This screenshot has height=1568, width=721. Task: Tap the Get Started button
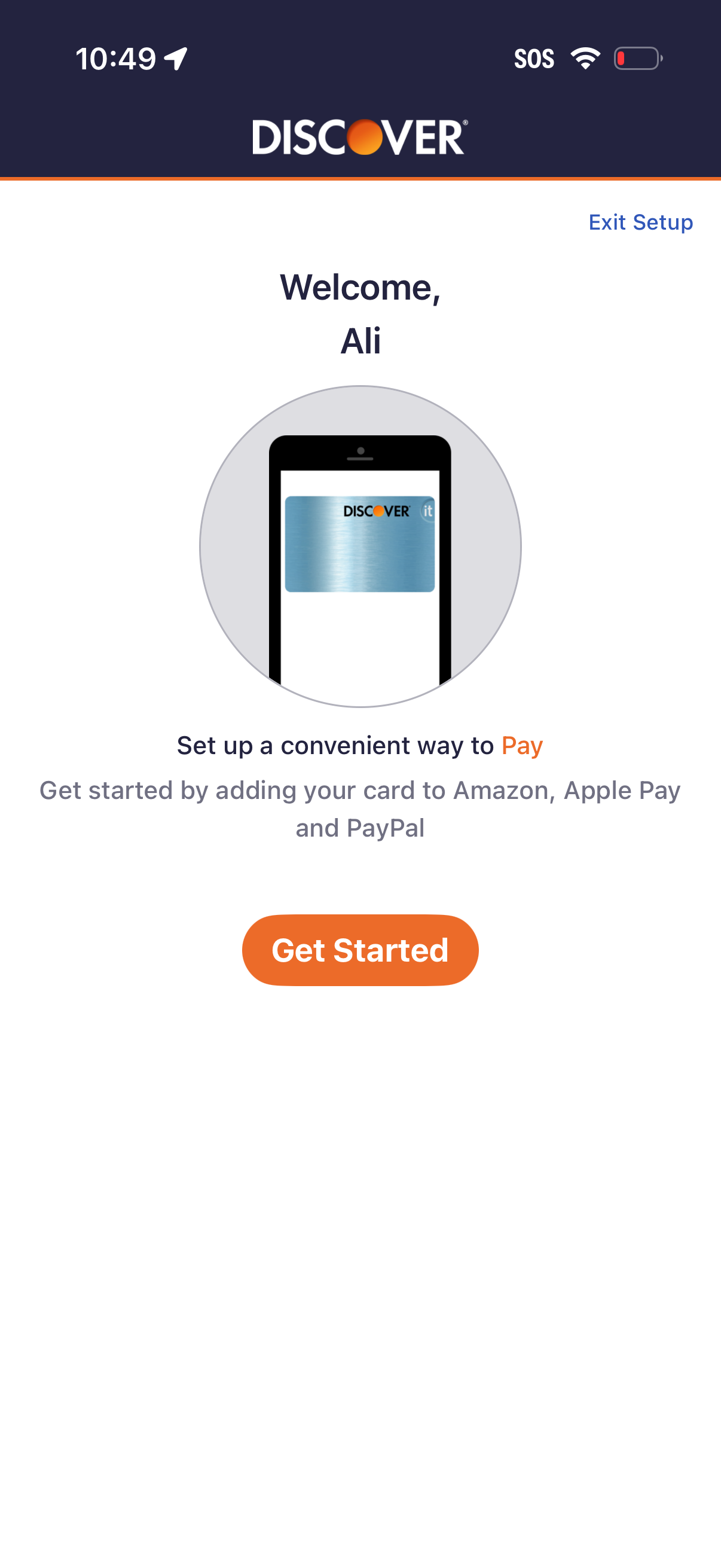(x=360, y=950)
